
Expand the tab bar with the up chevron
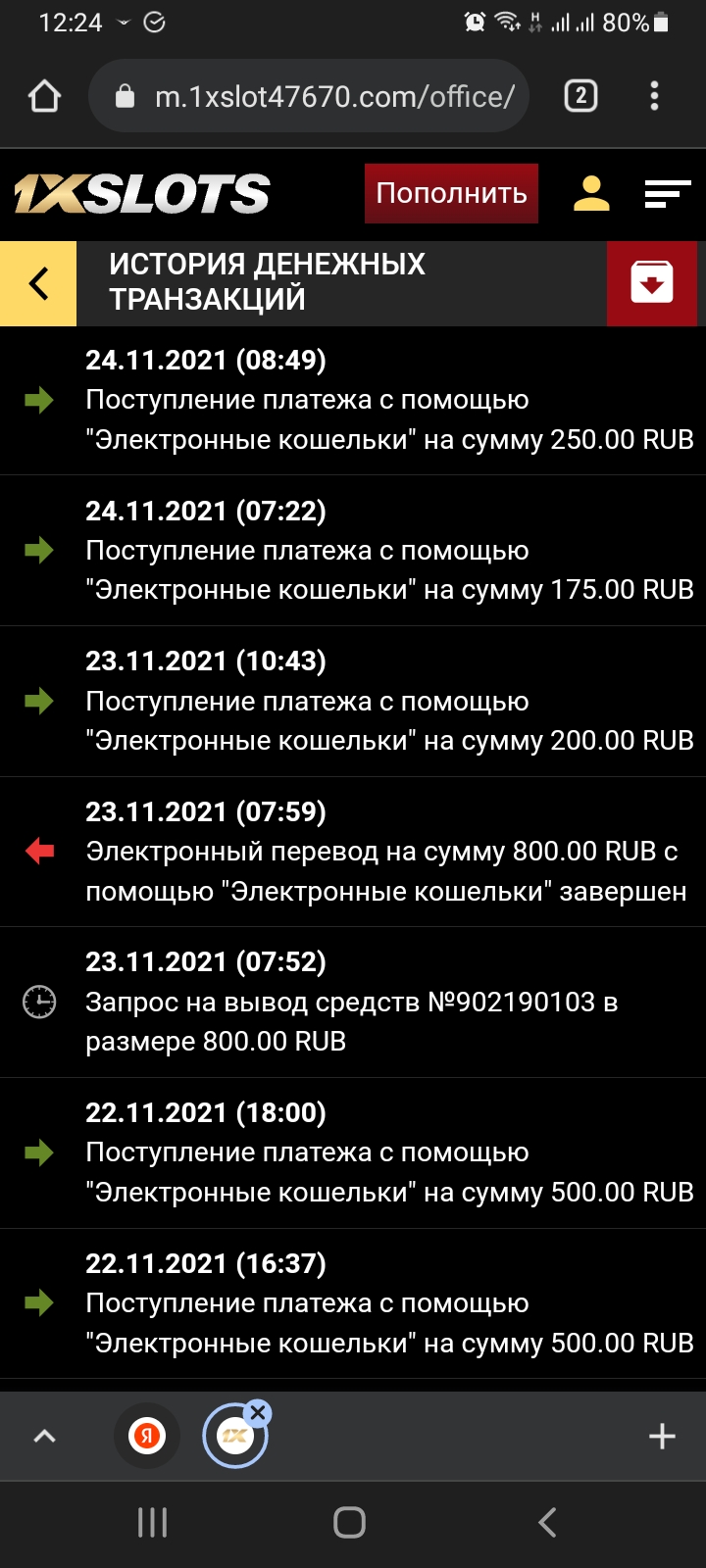[45, 1437]
